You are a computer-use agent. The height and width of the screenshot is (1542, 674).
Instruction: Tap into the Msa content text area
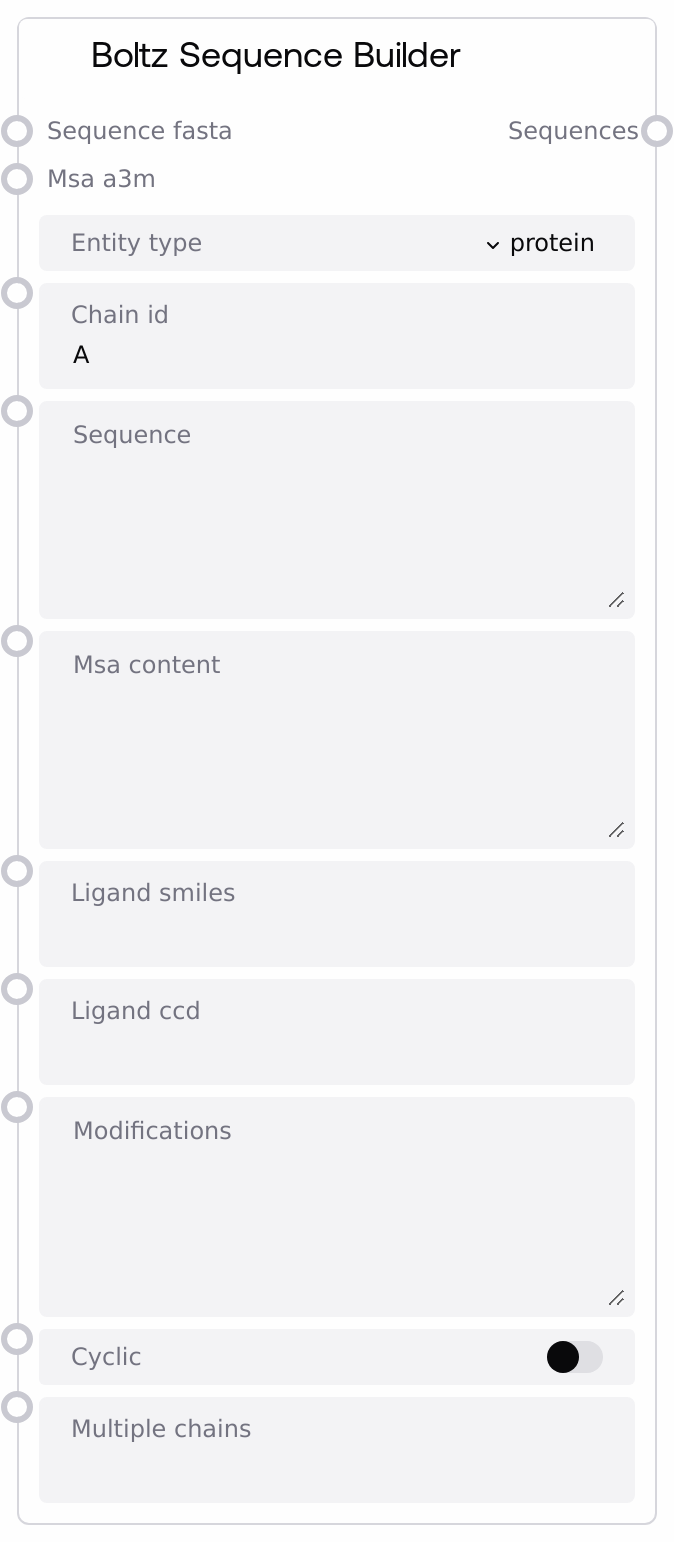click(x=336, y=750)
